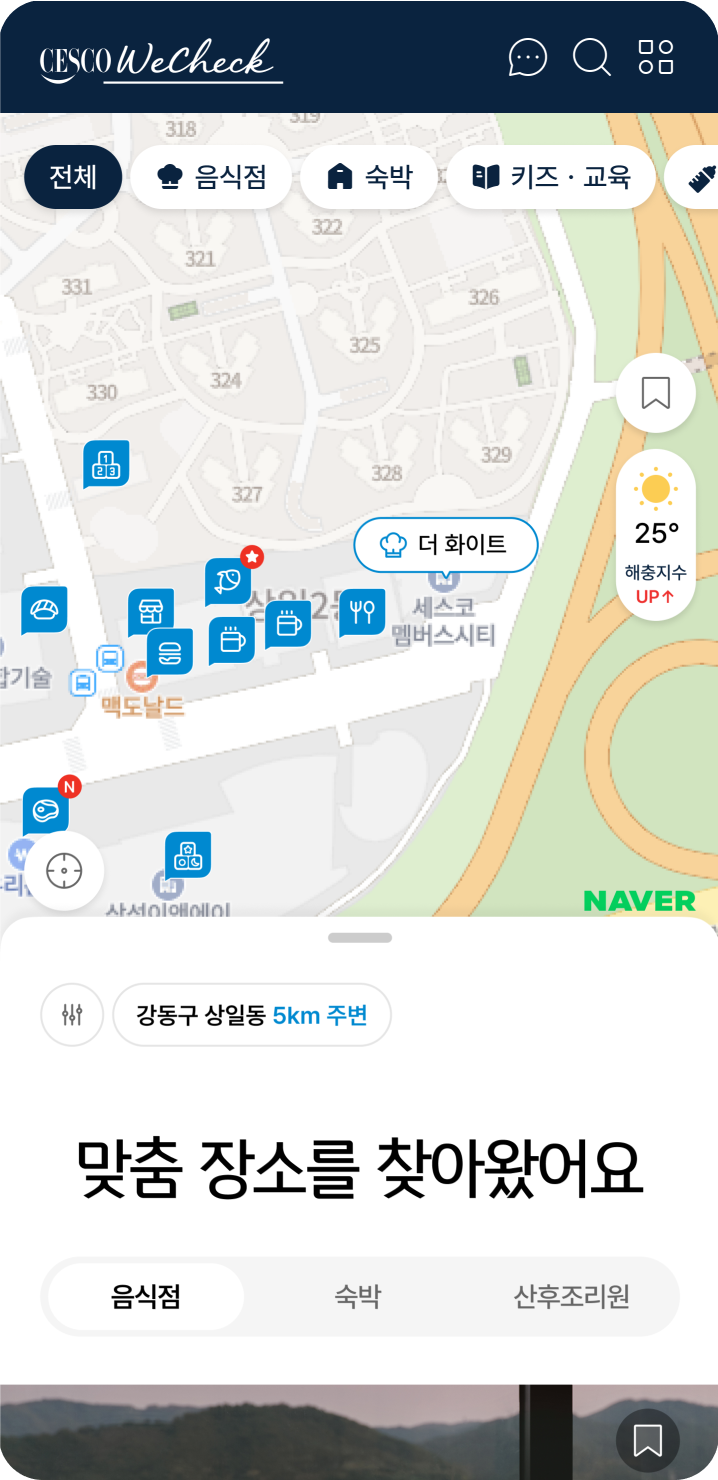Select the 전체 filter chip
This screenshot has height=1480, width=718.
(x=73, y=177)
